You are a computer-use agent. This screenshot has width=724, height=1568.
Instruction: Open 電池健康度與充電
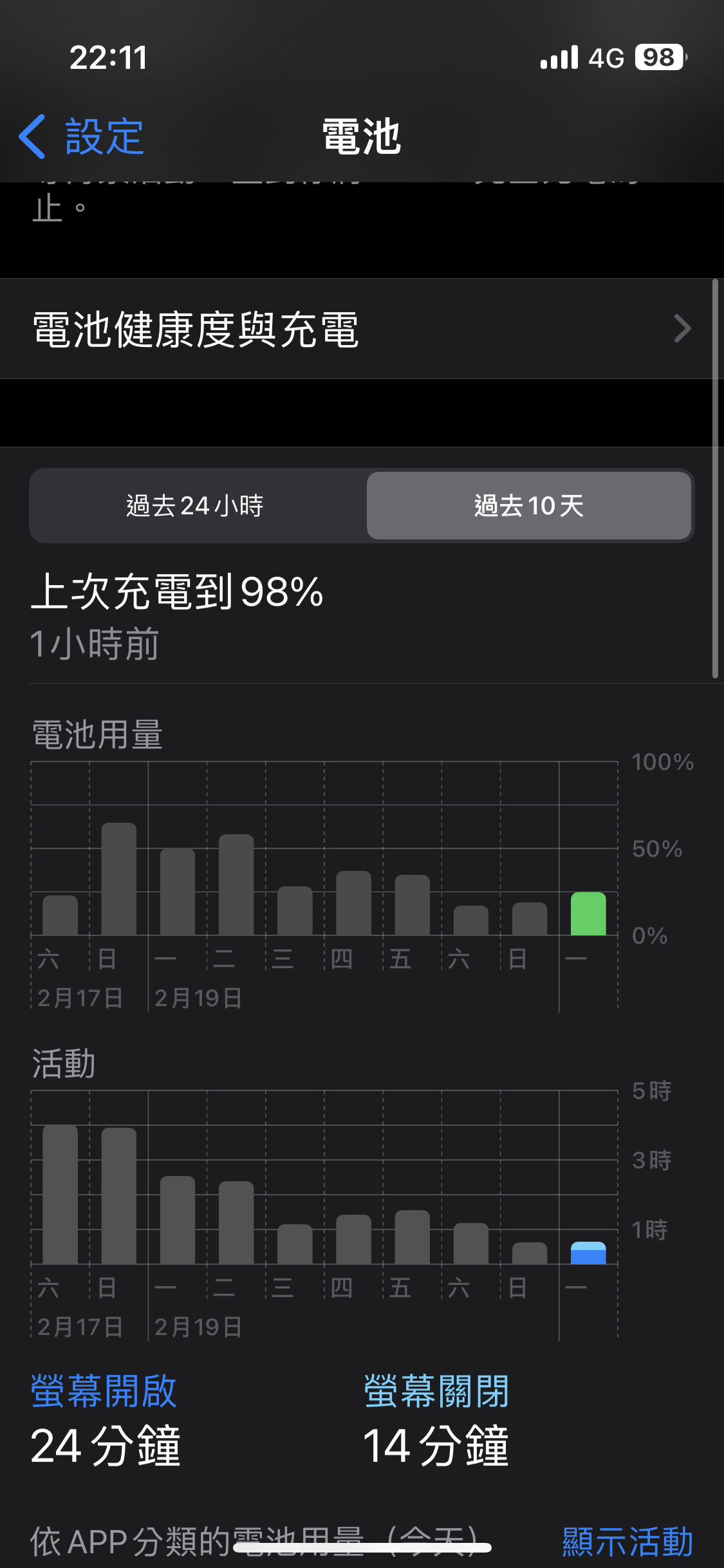click(x=362, y=329)
